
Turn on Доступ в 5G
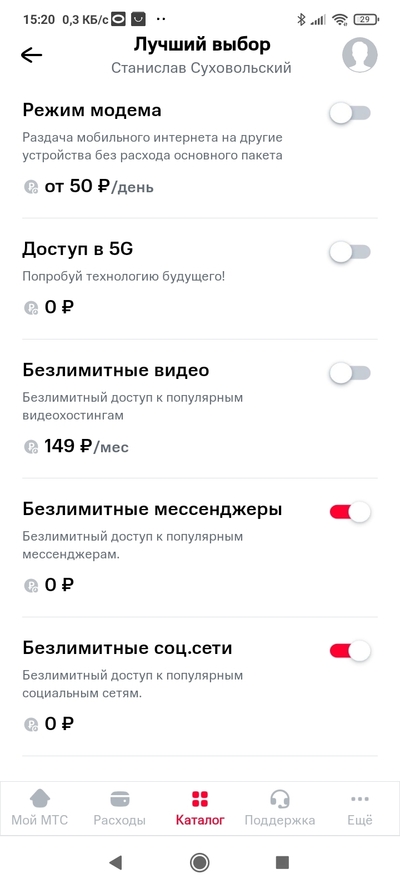click(350, 252)
